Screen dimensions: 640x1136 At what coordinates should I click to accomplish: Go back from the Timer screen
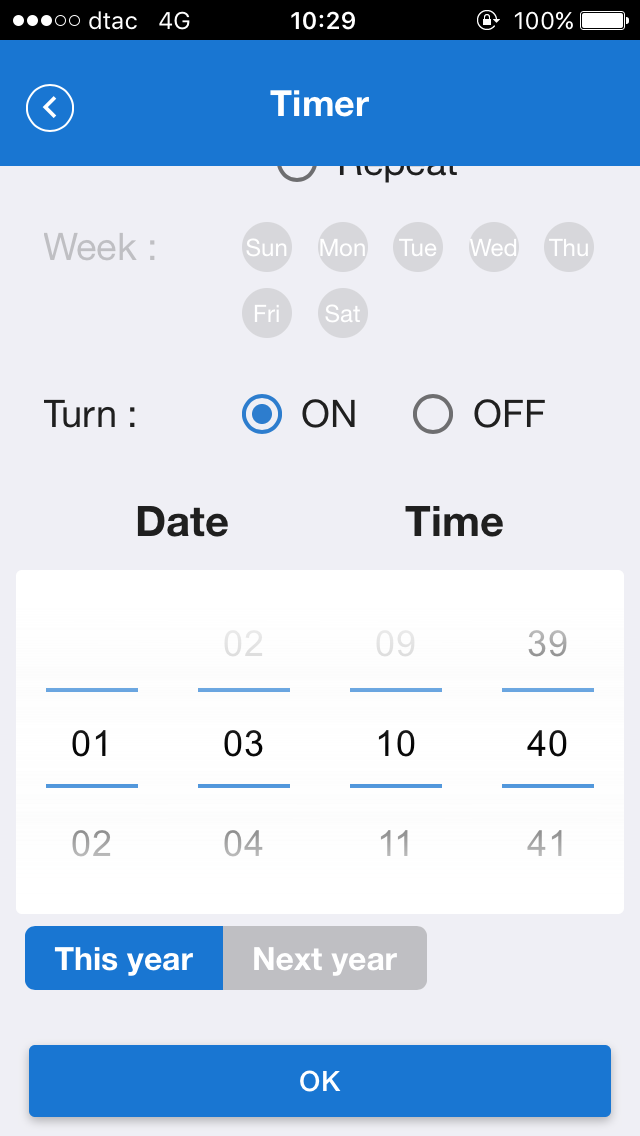[50, 107]
